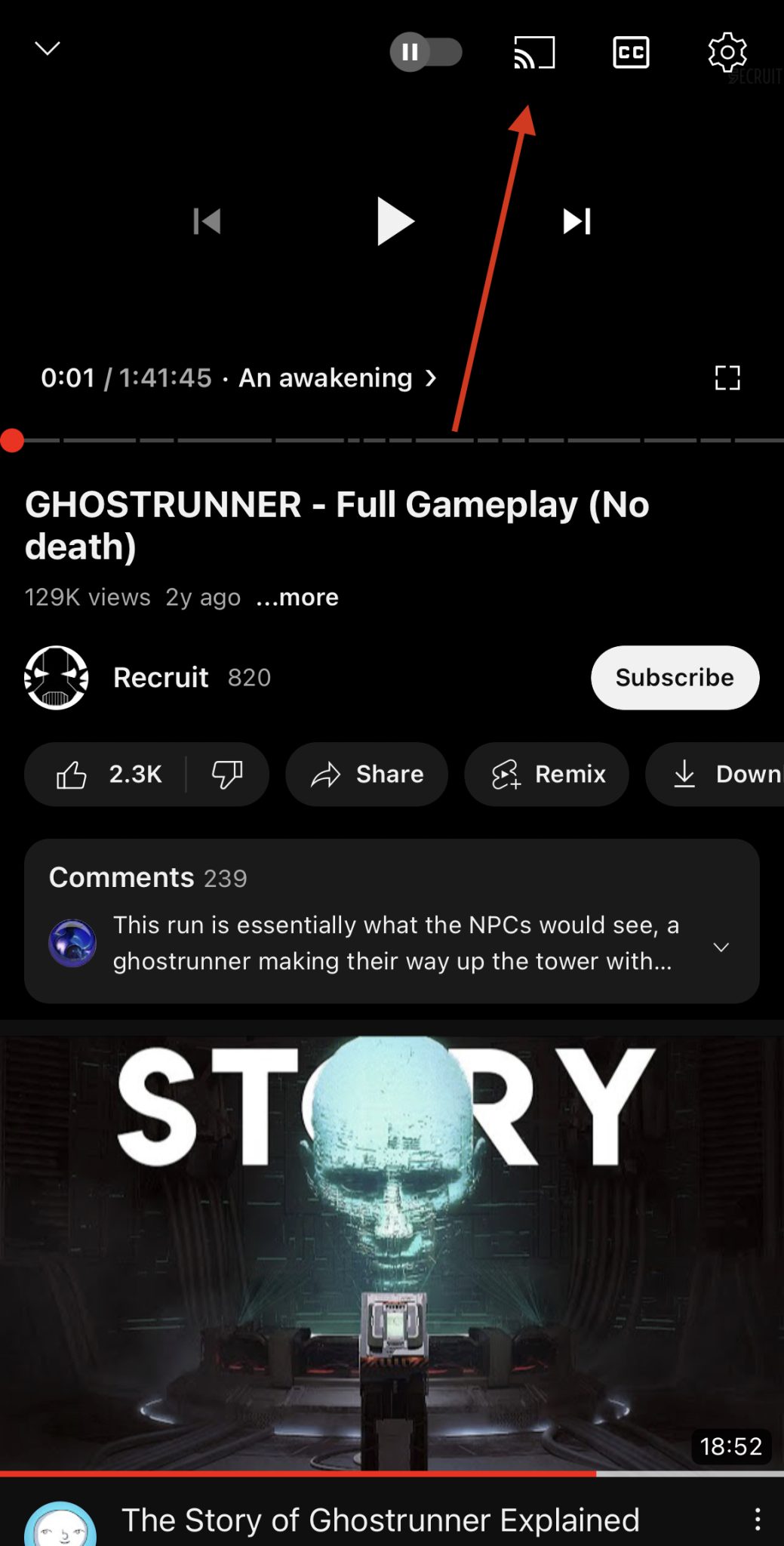Toggle the autoplay switch
This screenshot has height=1546, width=784.
[426, 52]
